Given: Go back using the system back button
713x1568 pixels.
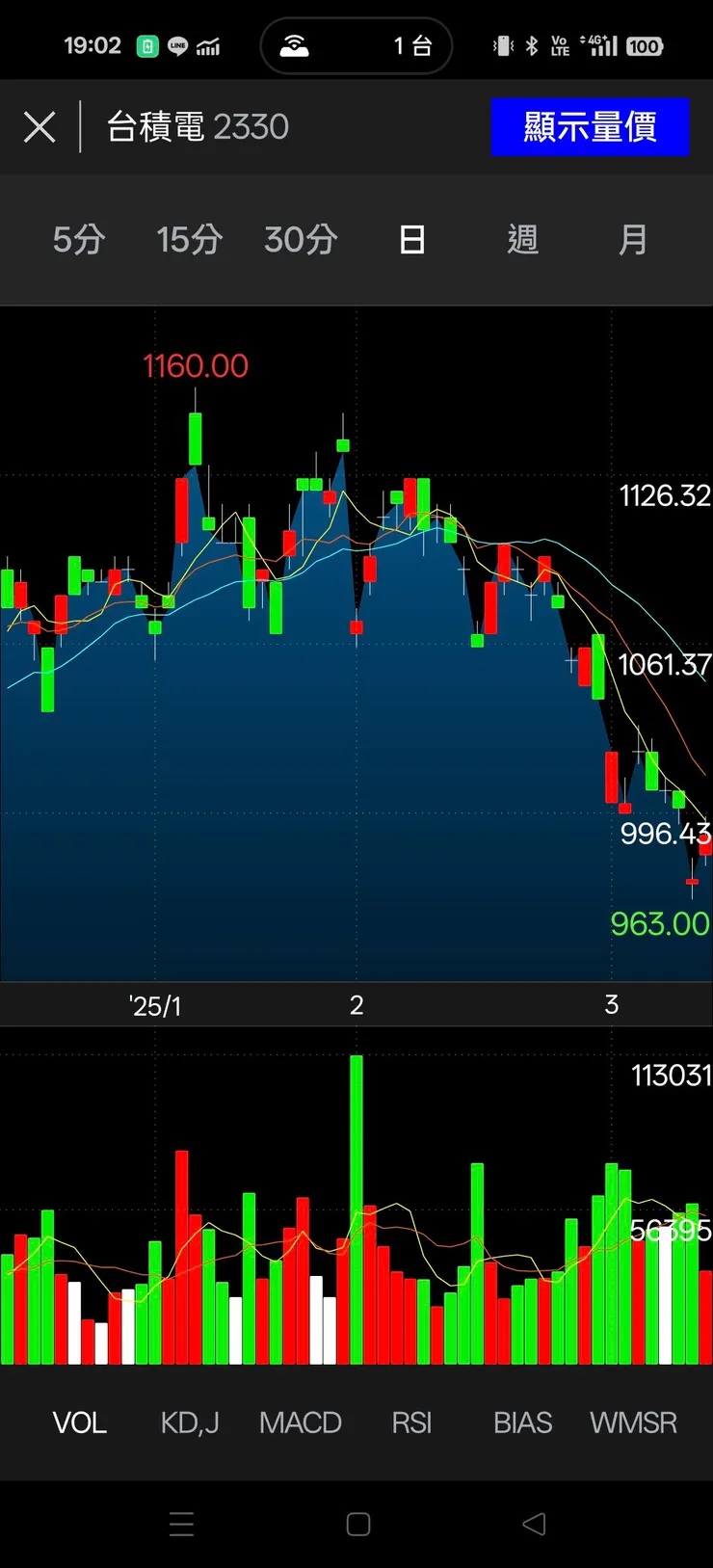Looking at the screenshot, I should (x=534, y=1524).
